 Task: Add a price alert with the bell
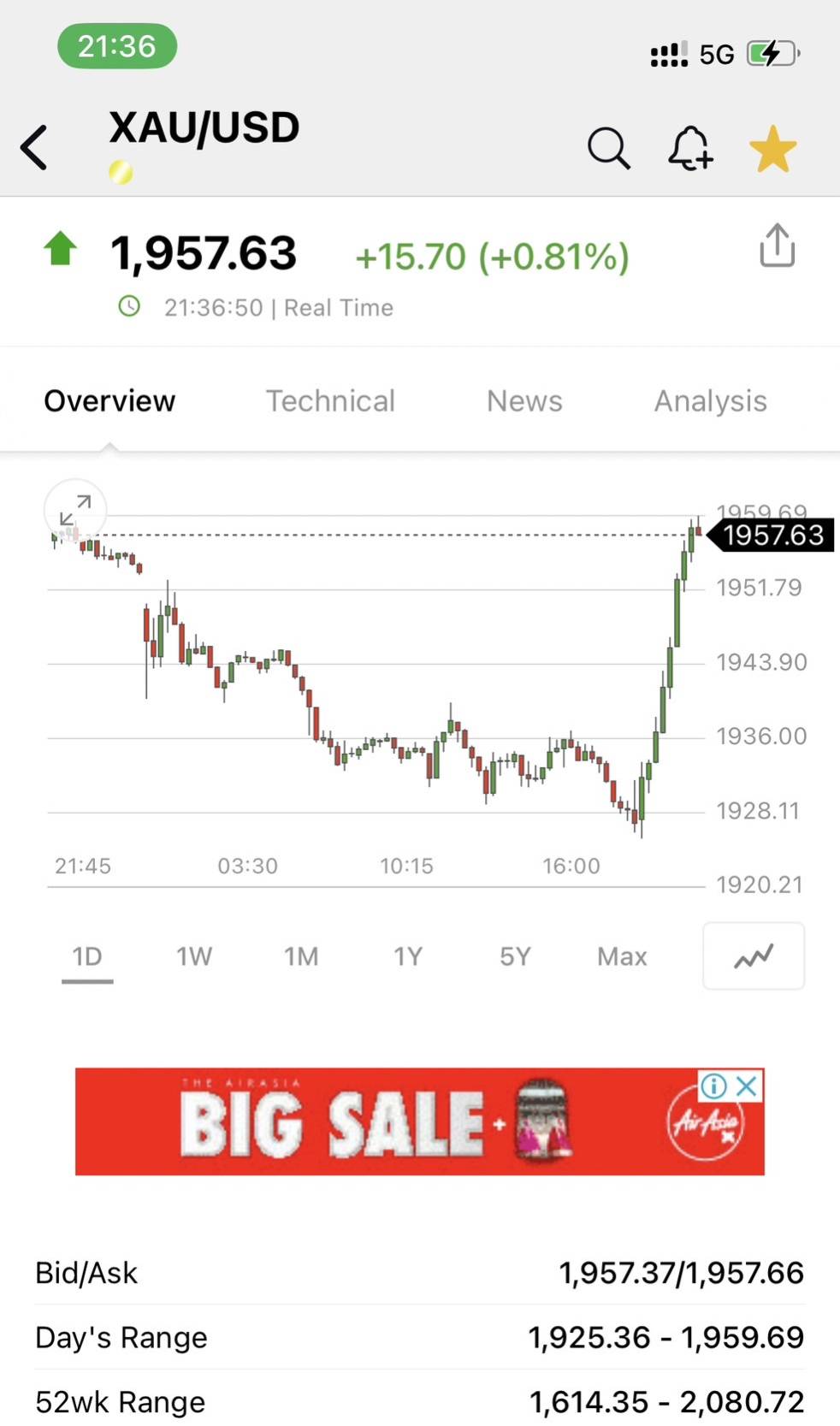(x=689, y=149)
